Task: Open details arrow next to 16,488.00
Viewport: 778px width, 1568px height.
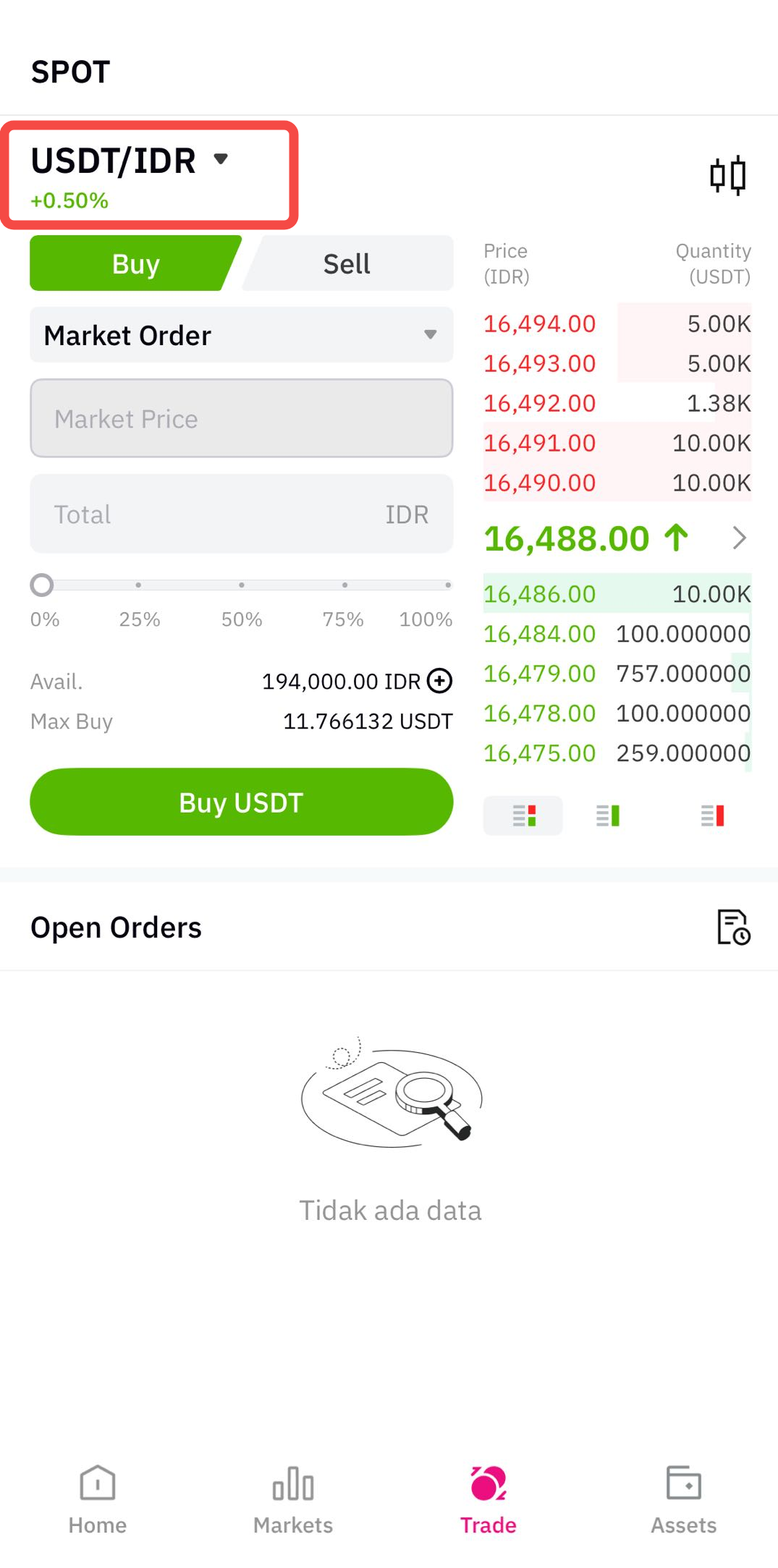Action: pos(739,538)
